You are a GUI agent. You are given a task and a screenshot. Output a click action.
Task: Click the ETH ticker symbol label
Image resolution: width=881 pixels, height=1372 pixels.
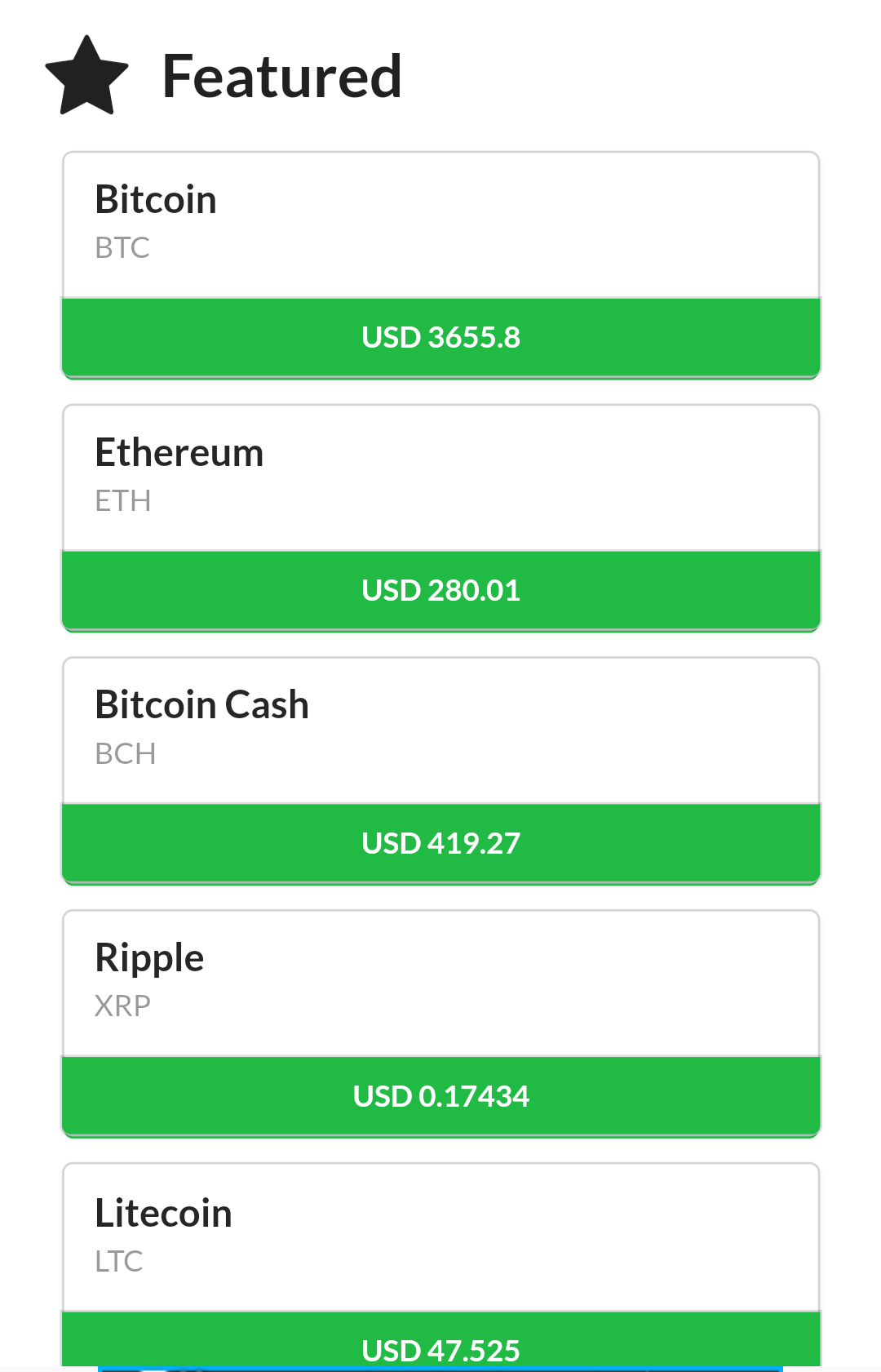pos(122,502)
